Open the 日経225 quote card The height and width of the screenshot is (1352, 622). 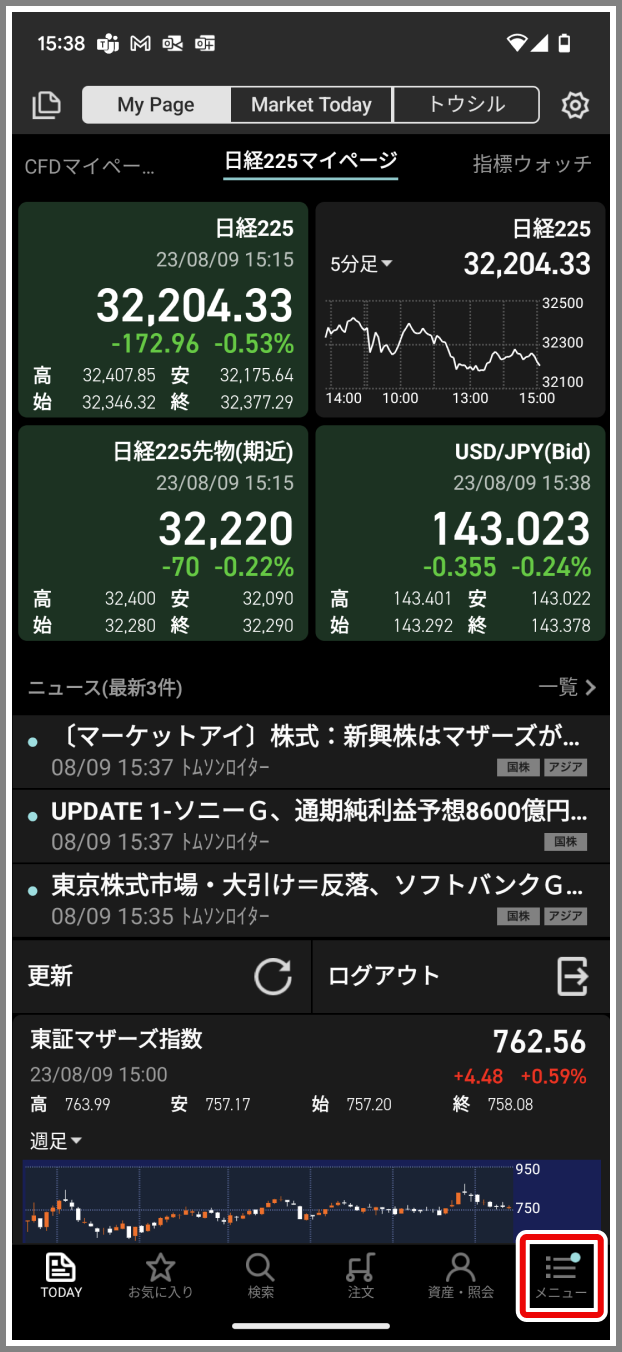click(163, 310)
